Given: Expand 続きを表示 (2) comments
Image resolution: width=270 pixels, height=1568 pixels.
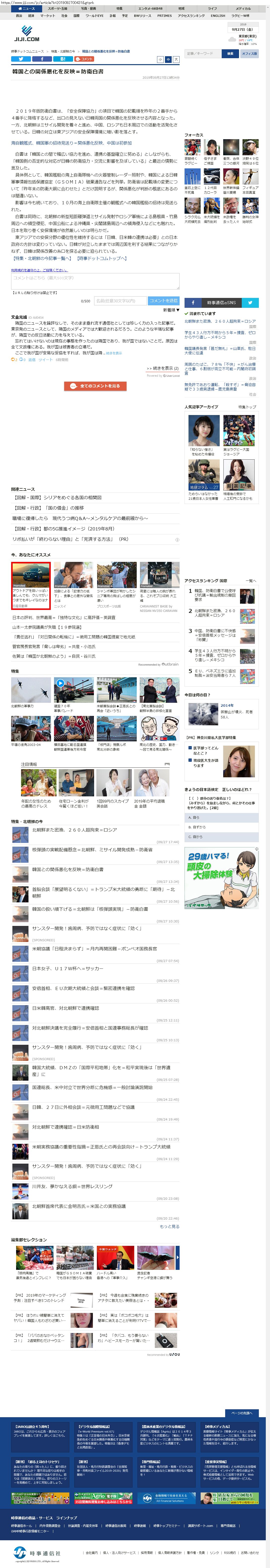Looking at the screenshot, I should (x=162, y=368).
